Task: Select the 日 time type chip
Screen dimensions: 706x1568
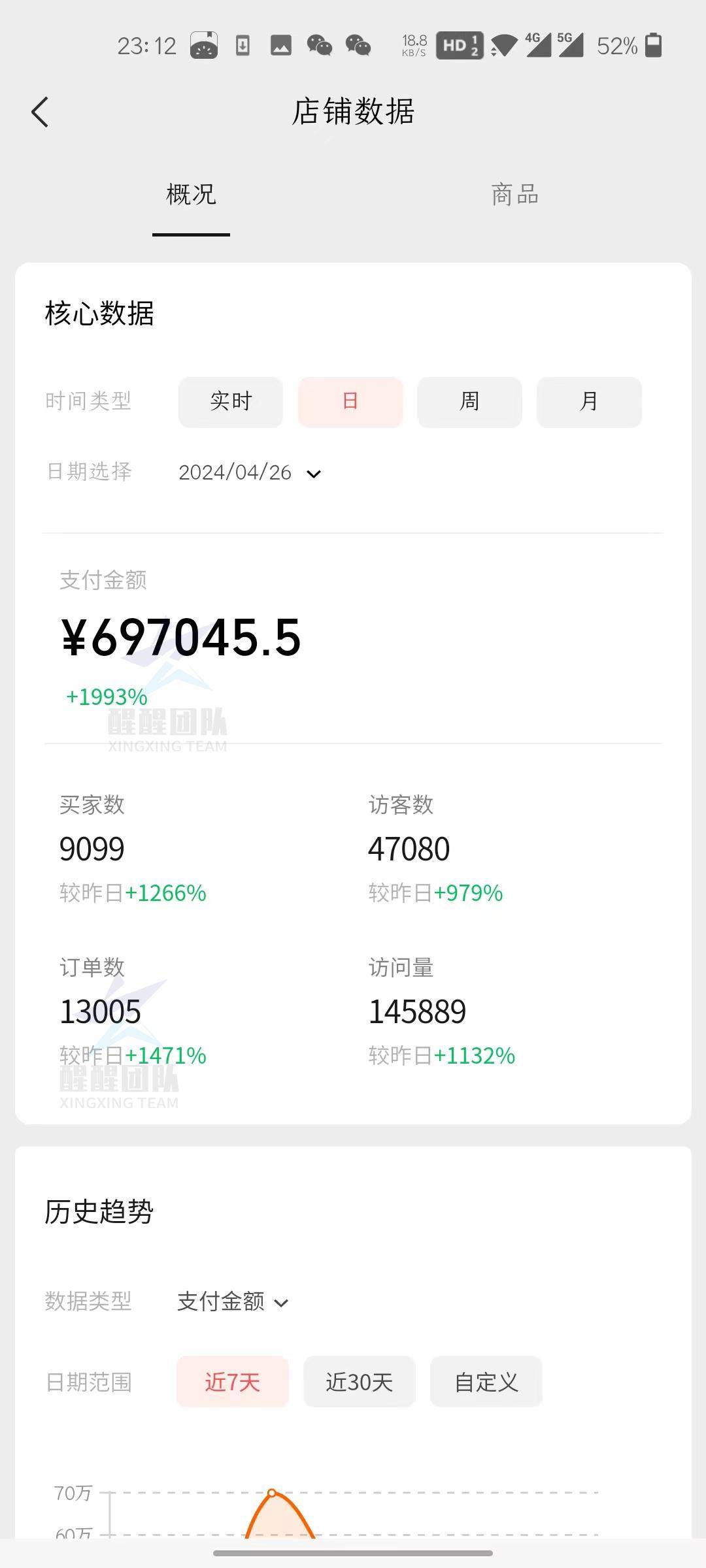Action: [x=350, y=402]
